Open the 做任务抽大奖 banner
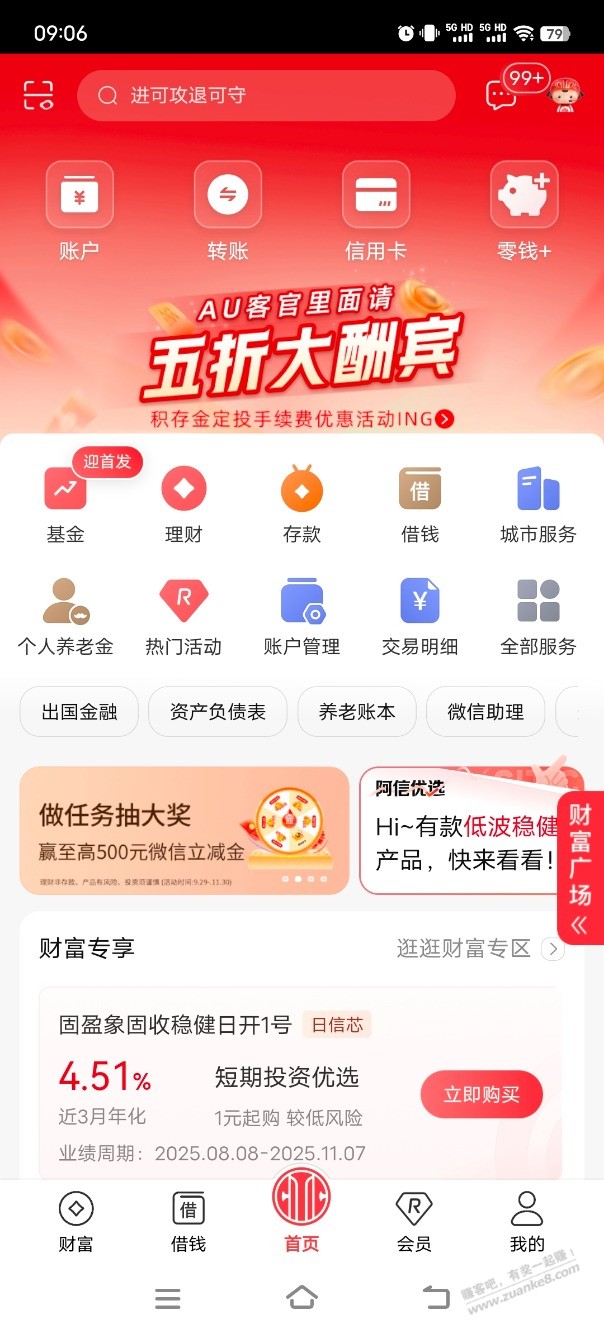This screenshot has height=1334, width=604. 184,830
